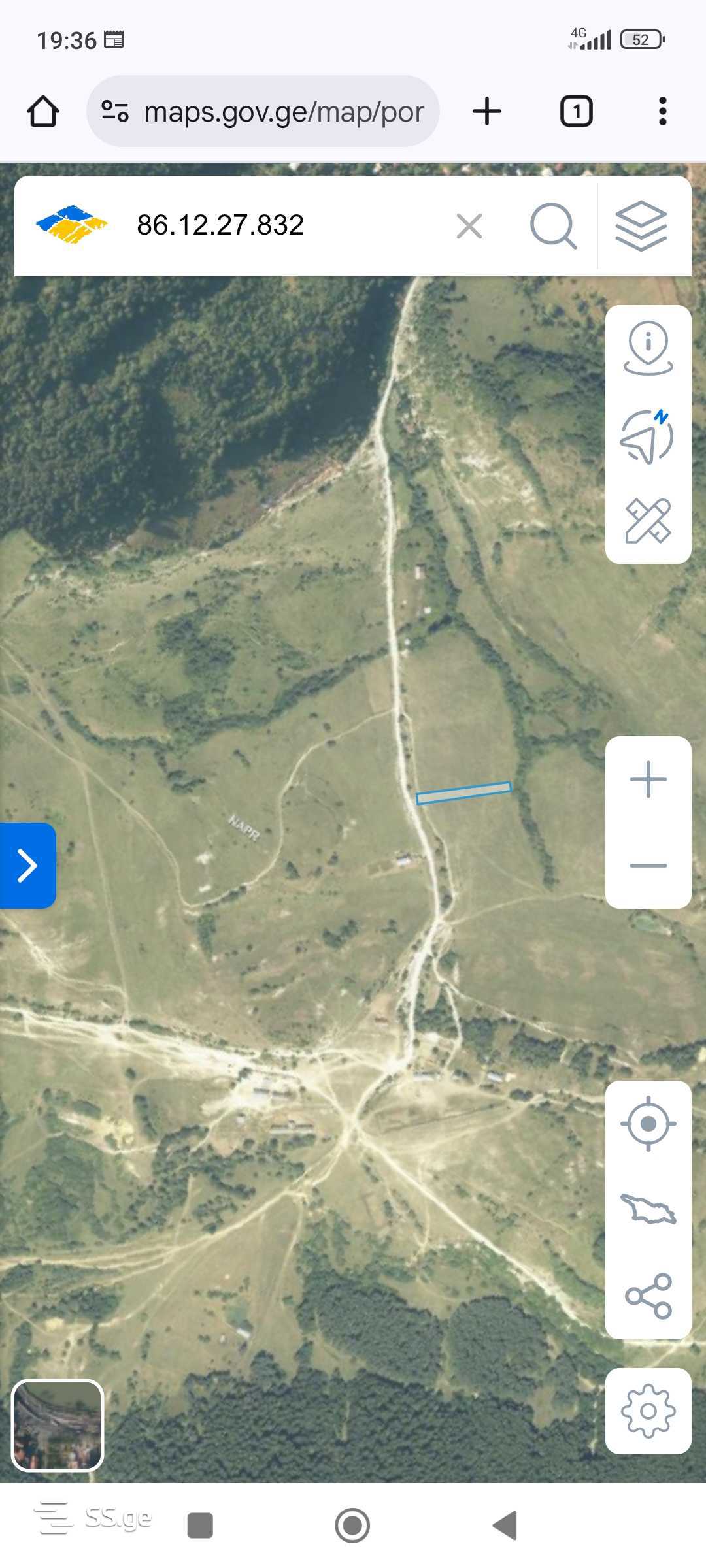Open the measure and draw tool
Viewport: 706px width, 1568px height.
coord(648,521)
